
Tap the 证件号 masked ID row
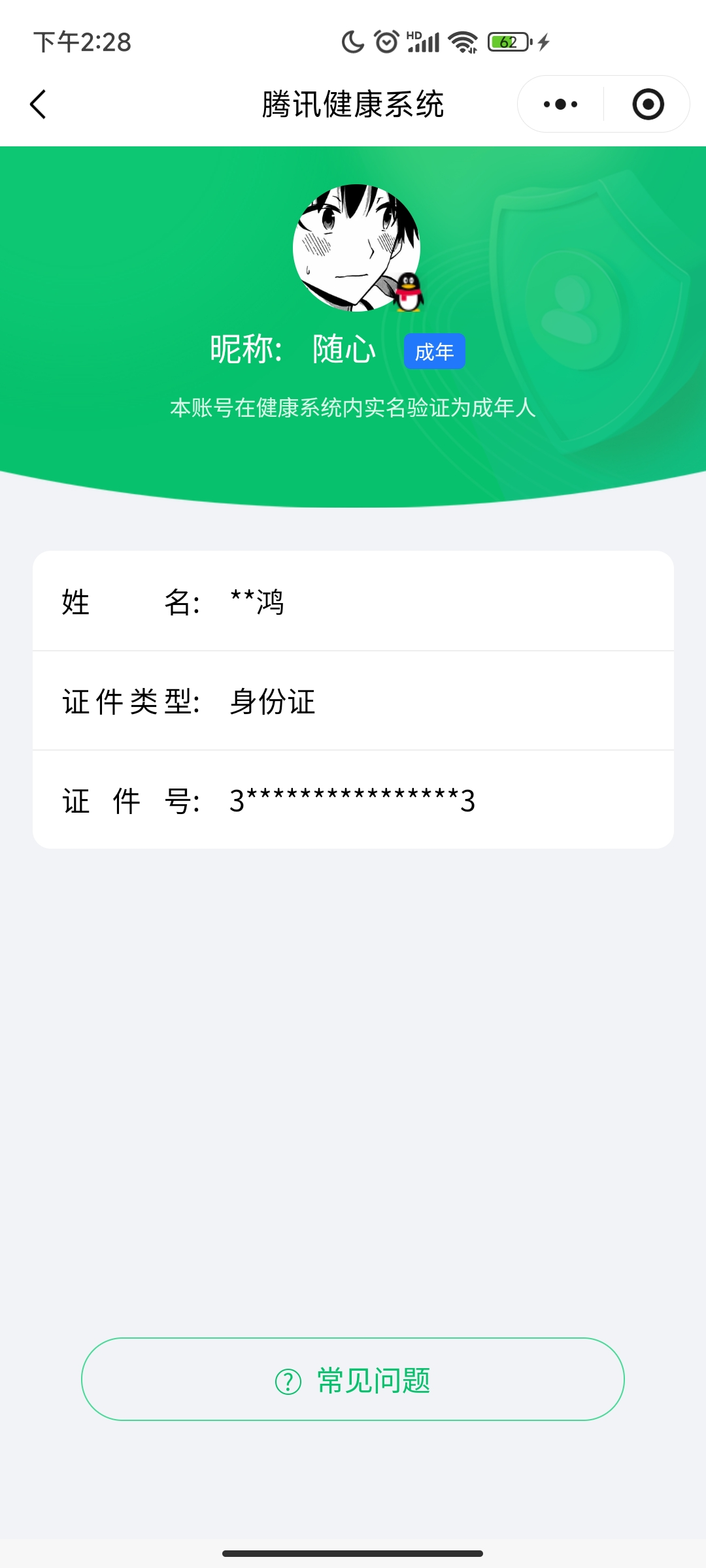coord(353,802)
